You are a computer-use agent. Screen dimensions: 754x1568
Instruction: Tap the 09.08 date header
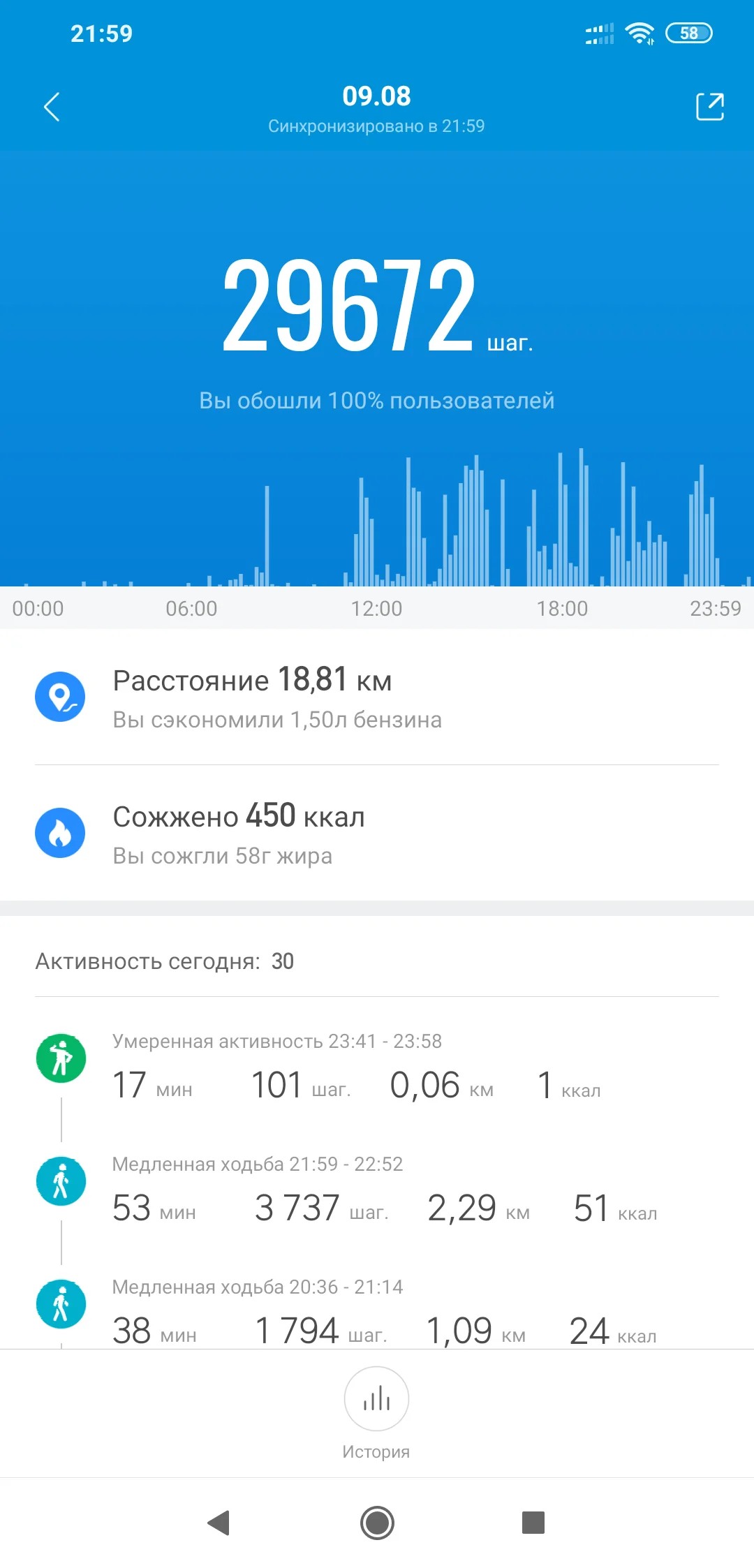point(377,96)
